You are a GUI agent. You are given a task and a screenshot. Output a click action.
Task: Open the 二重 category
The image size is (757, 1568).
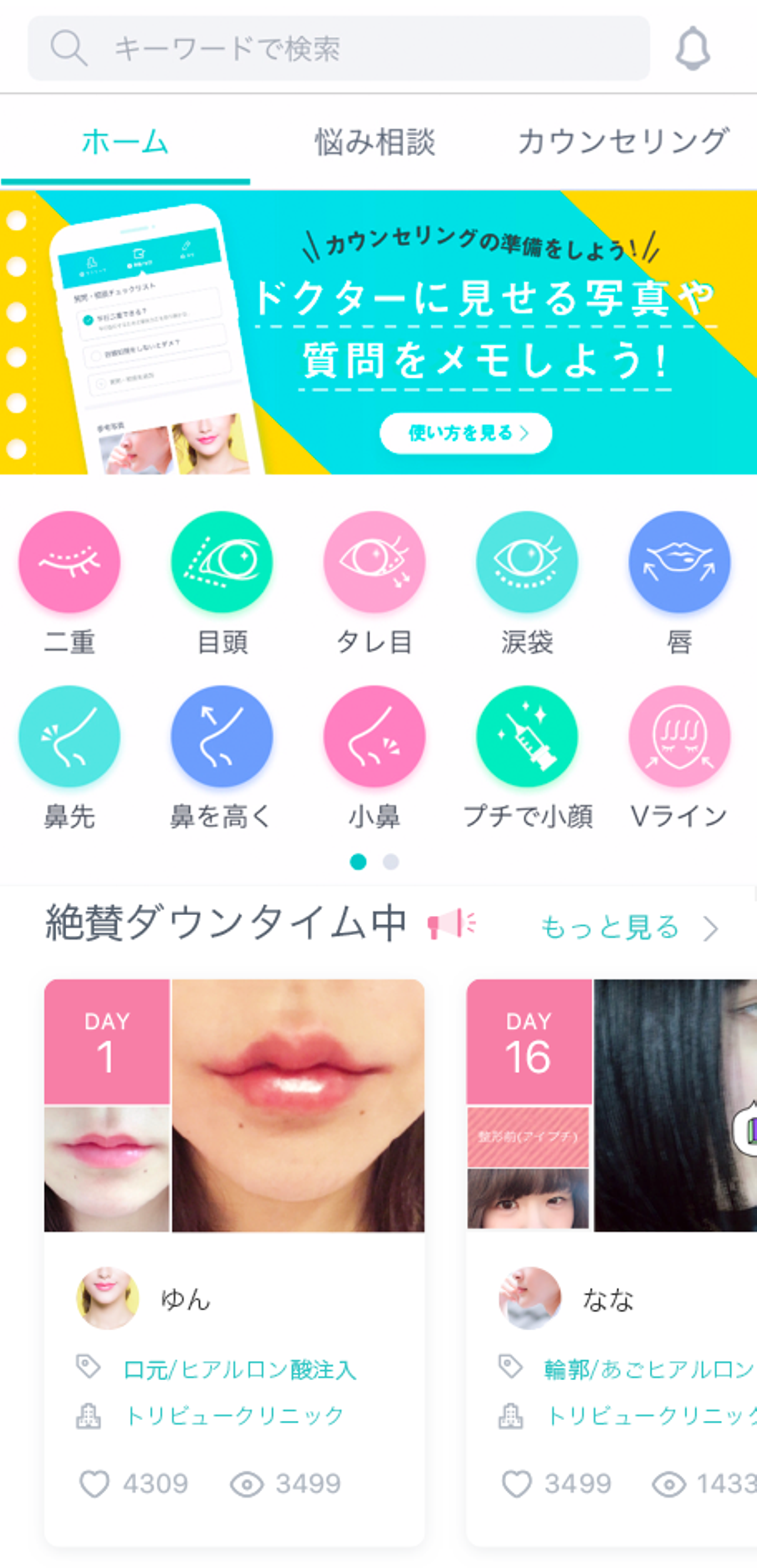(x=69, y=562)
